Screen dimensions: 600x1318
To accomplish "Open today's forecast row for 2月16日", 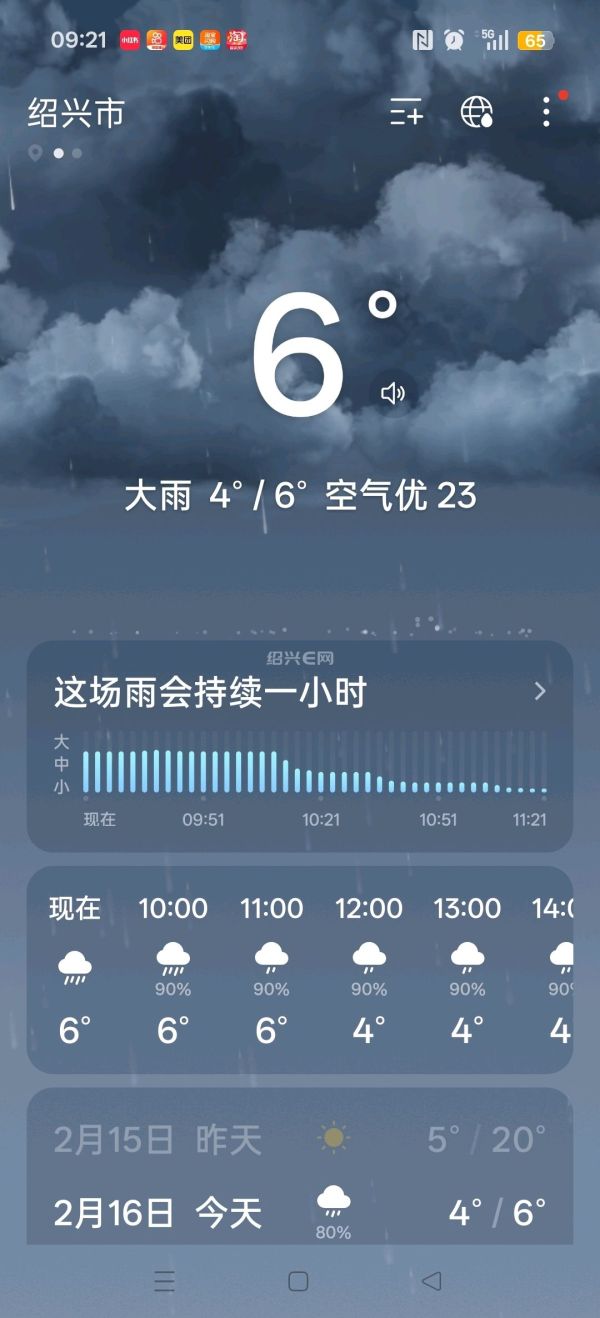I will pyautogui.click(x=300, y=1214).
